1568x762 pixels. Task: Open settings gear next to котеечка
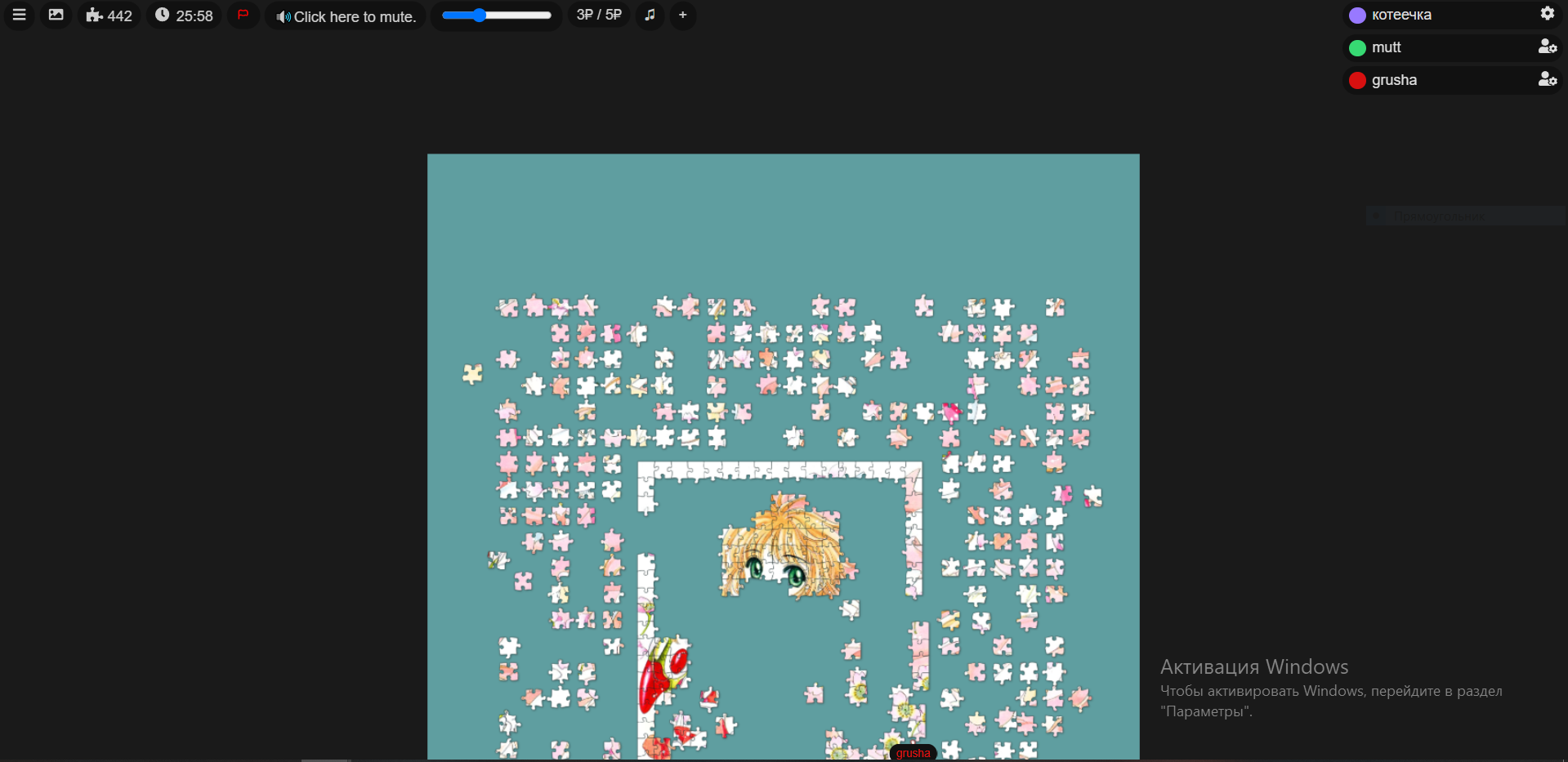[1547, 14]
